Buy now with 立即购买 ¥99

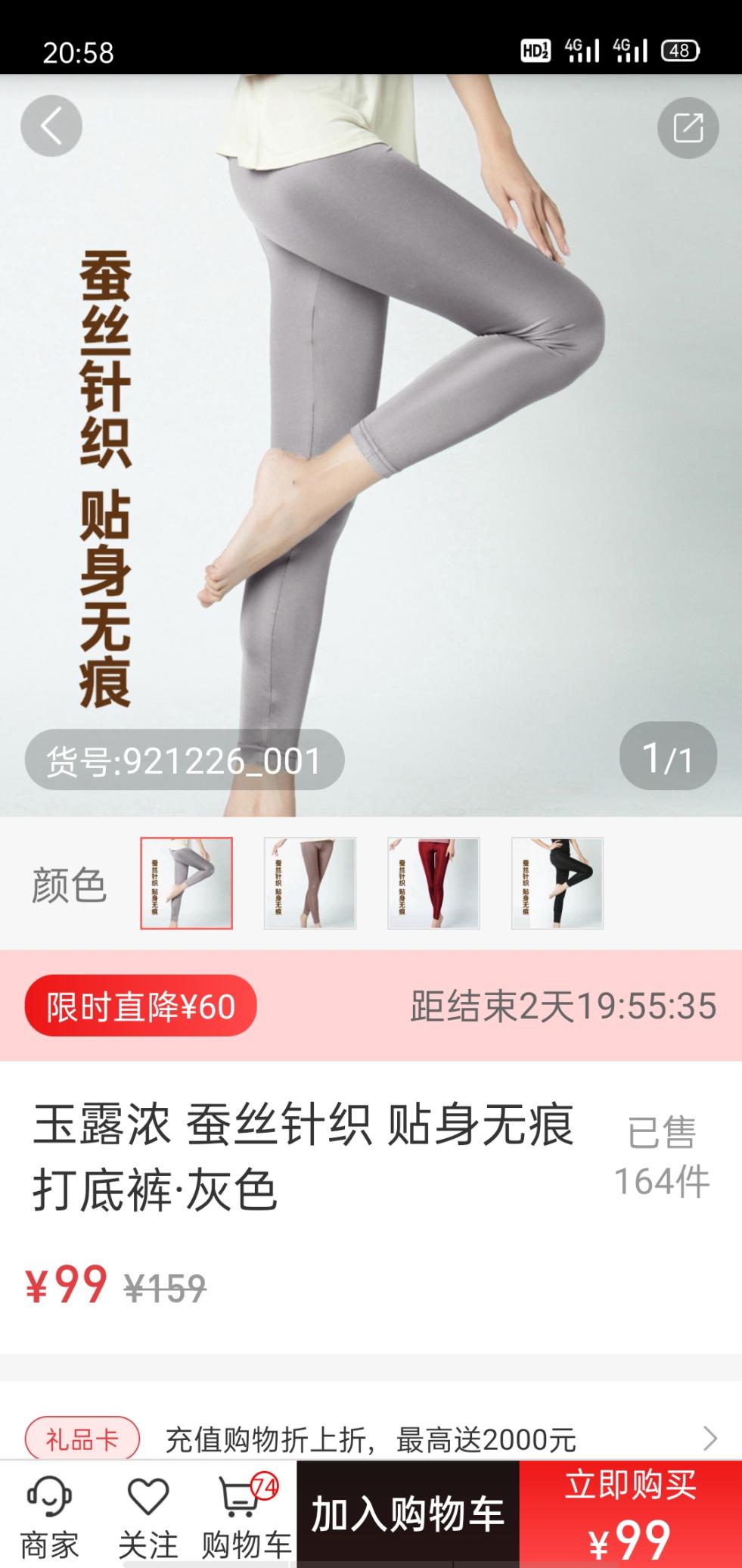click(x=630, y=1514)
